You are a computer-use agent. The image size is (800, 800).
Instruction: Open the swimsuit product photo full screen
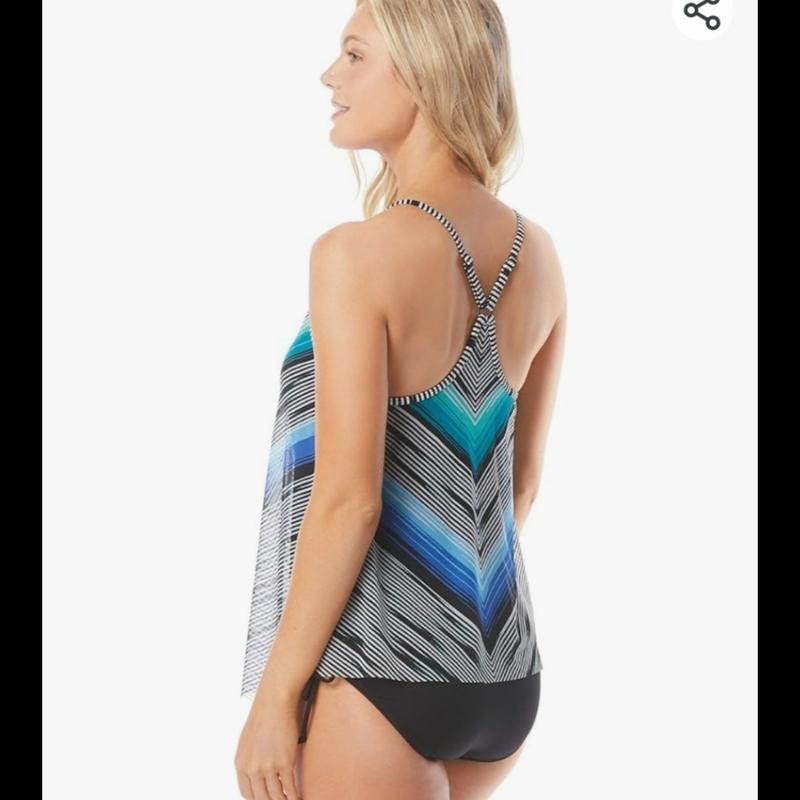(x=400, y=420)
